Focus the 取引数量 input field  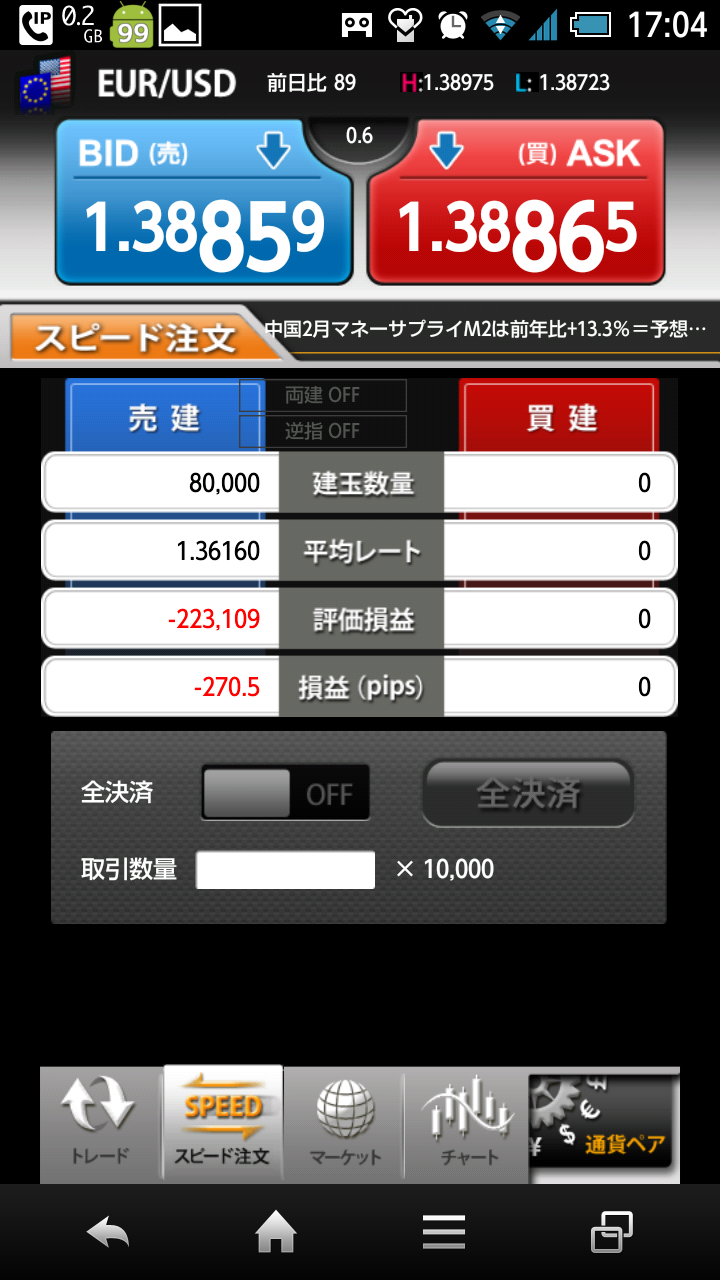click(x=285, y=869)
